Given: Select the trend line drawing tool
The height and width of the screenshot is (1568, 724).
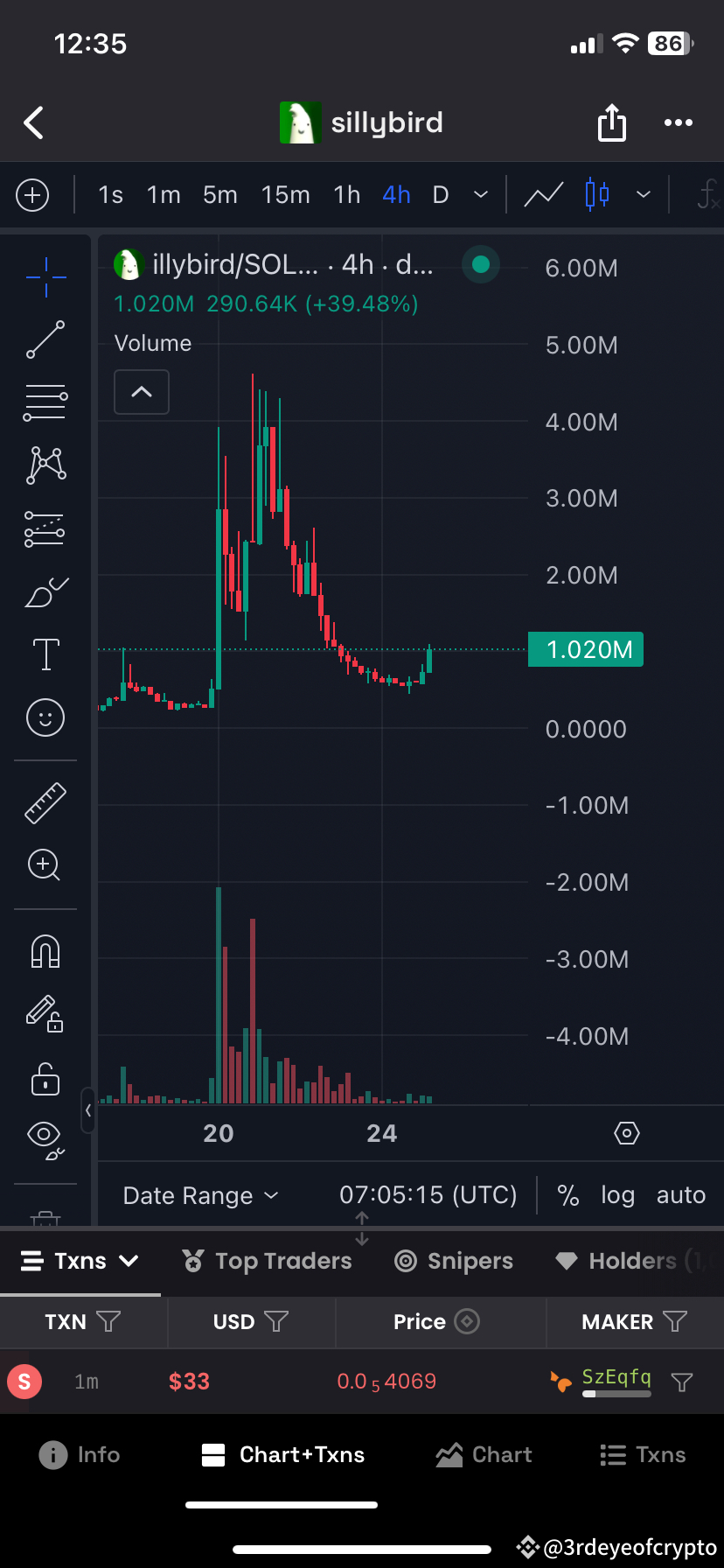Looking at the screenshot, I should pyautogui.click(x=45, y=339).
